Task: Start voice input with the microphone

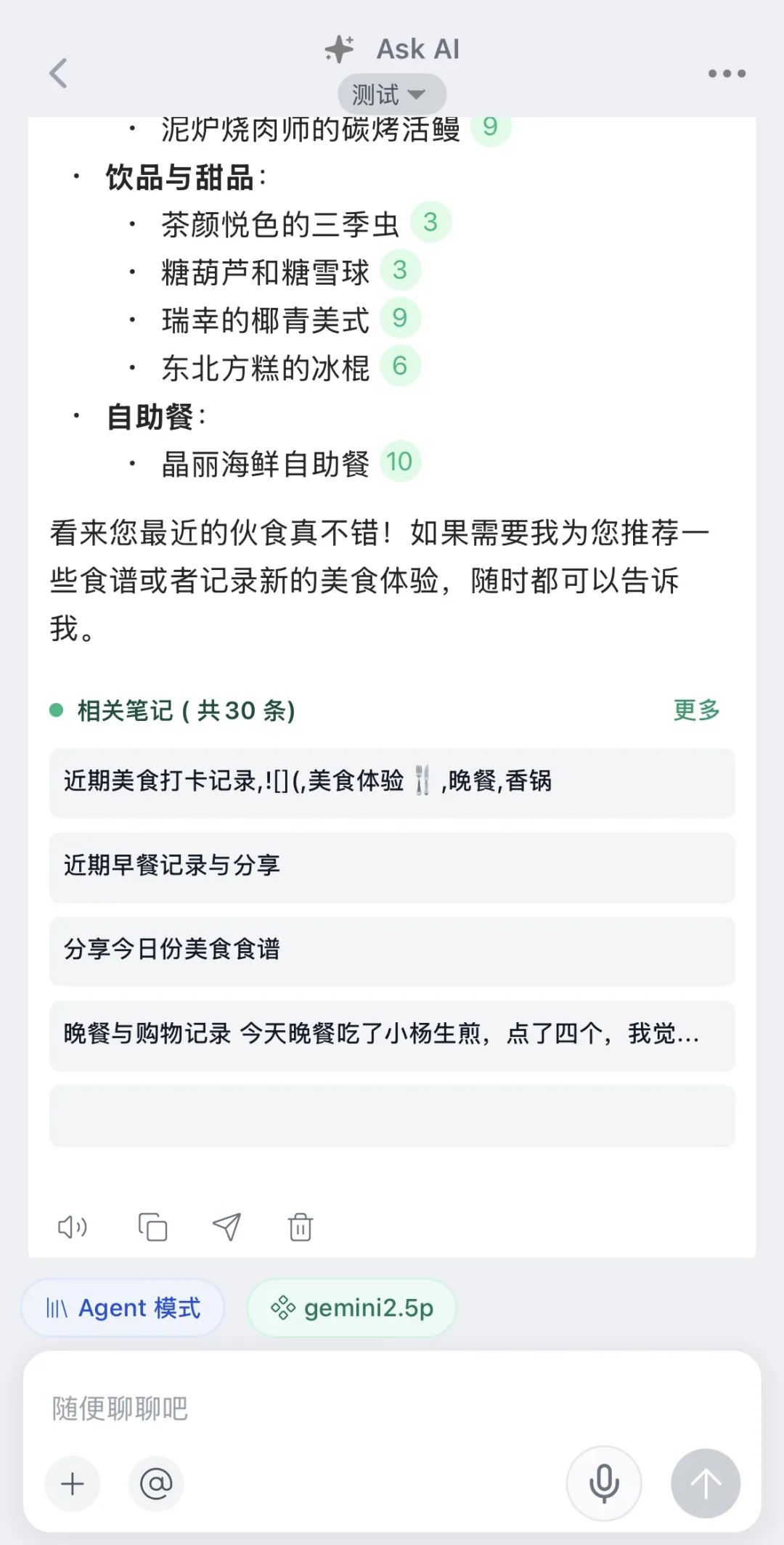Action: click(x=604, y=1484)
